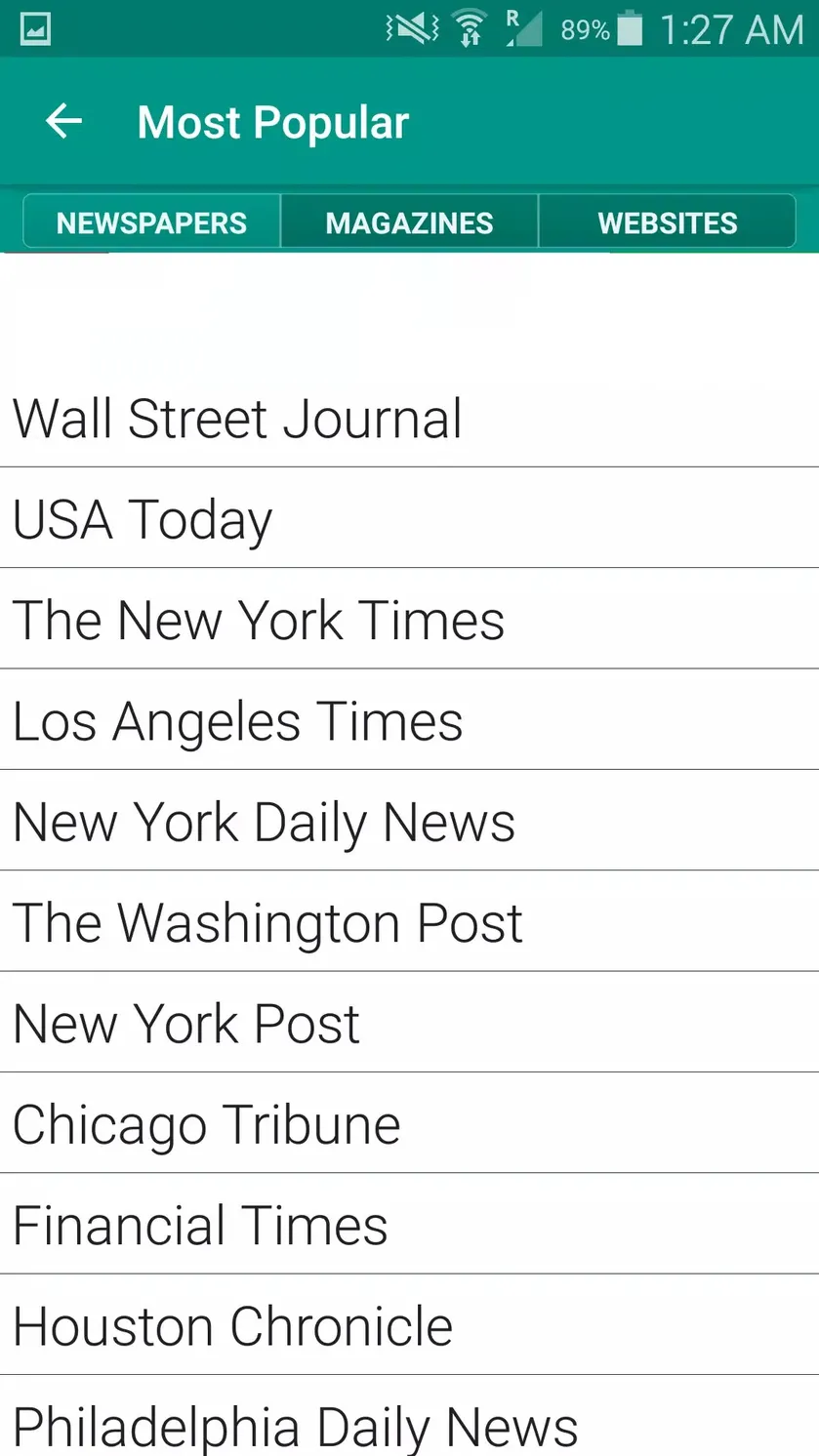819x1456 pixels.
Task: Go back using the arrow icon
Action: (63, 122)
